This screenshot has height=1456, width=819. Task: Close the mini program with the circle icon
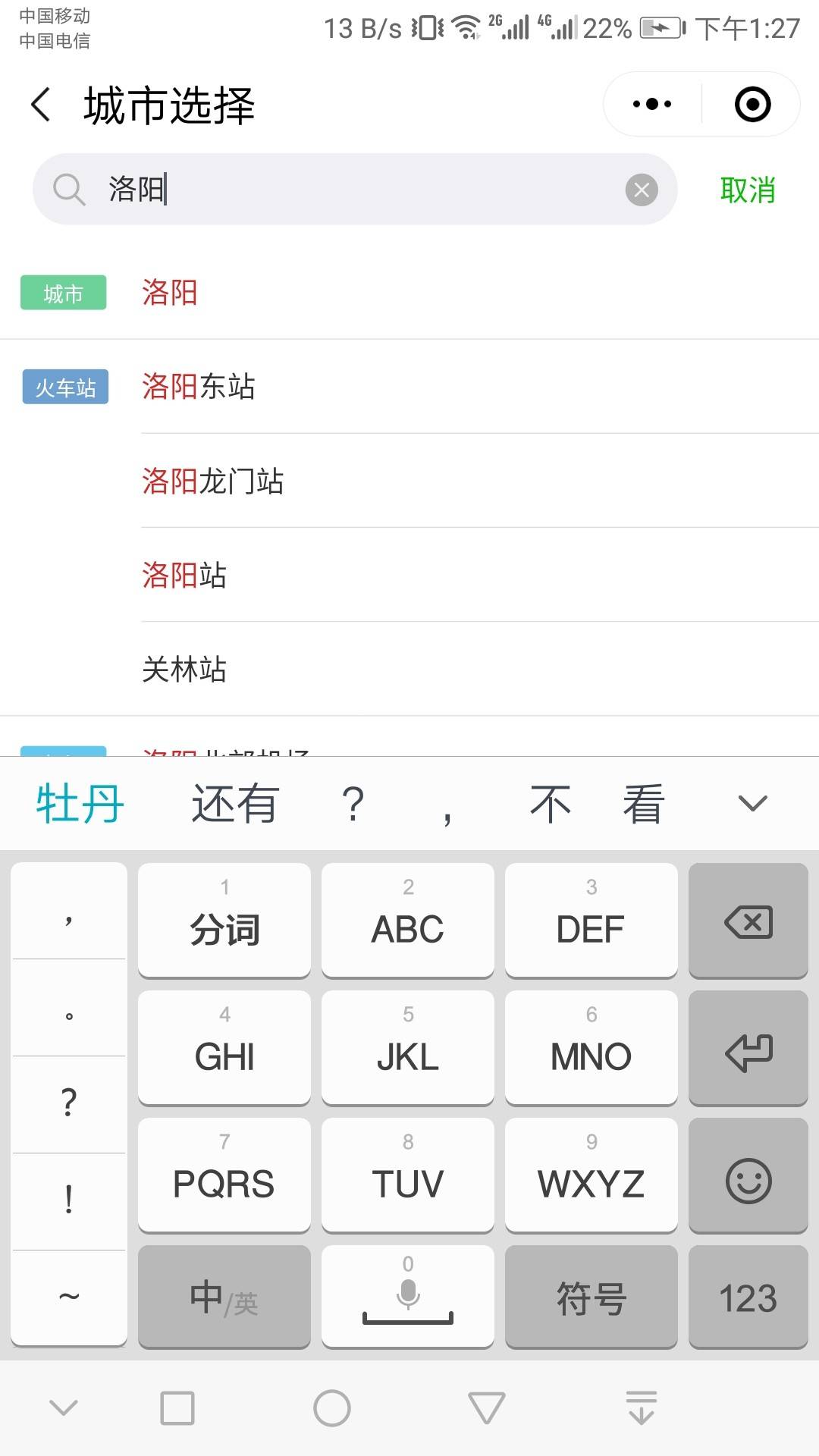[752, 105]
